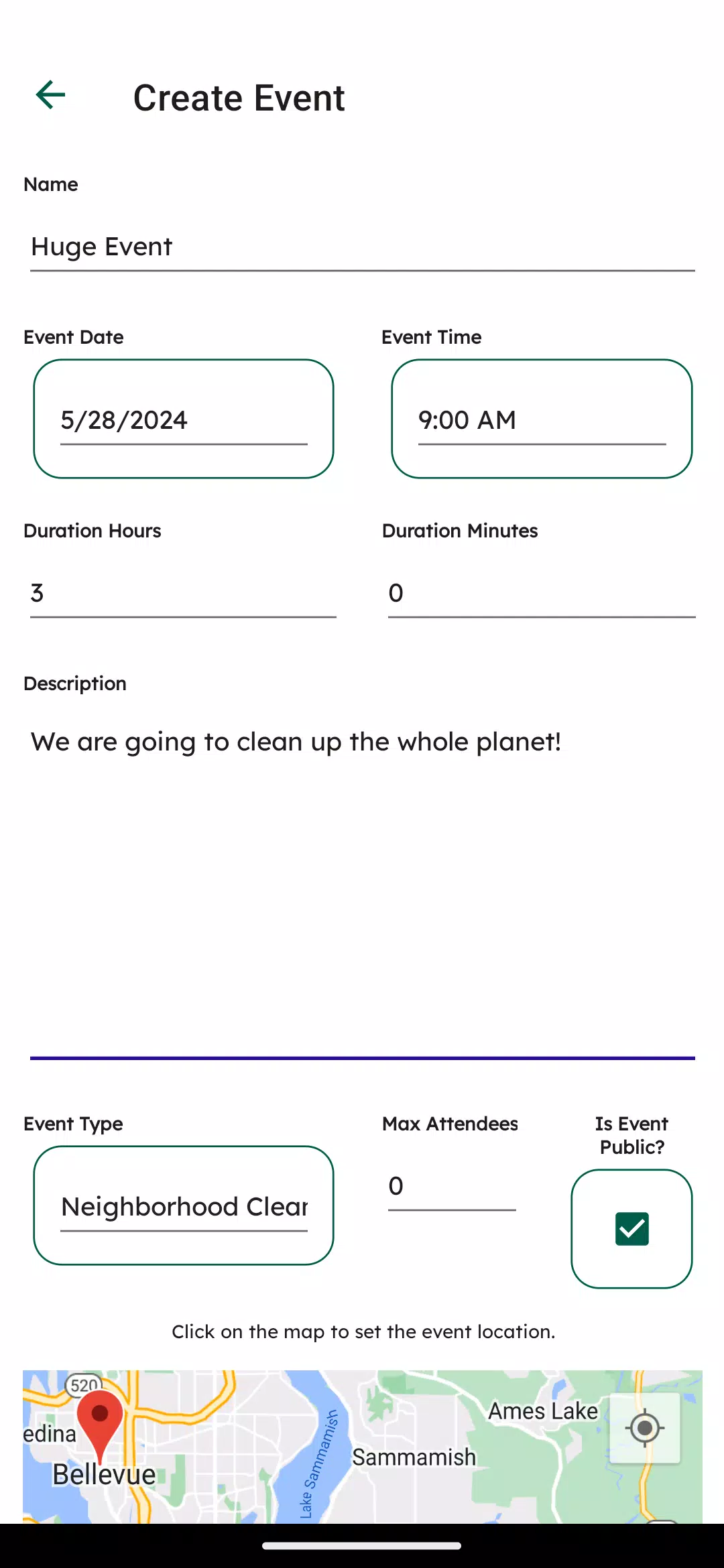
Task: Open the Event Time picker showing 9:00 AM
Action: tap(542, 419)
